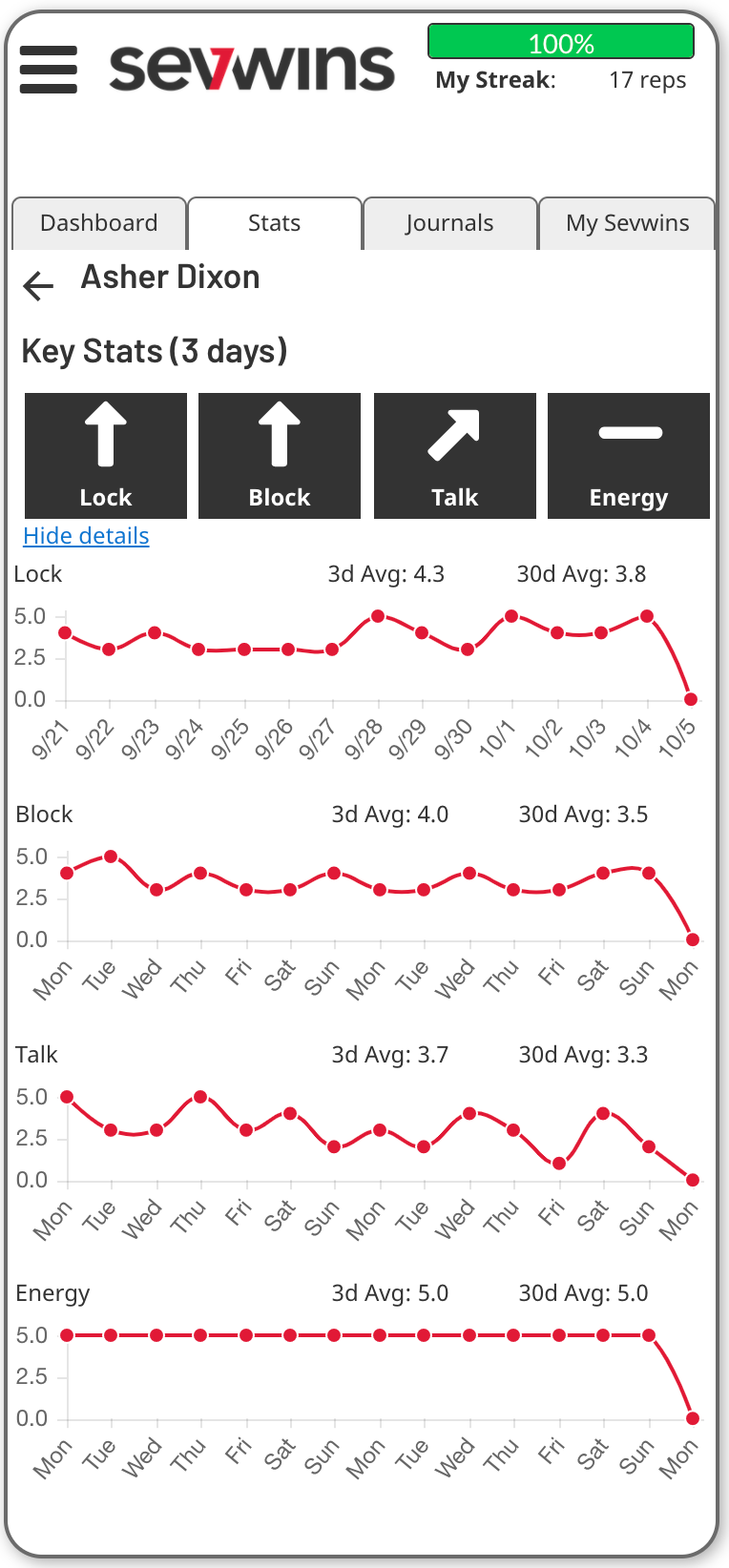Open the hamburger menu
Image resolution: width=729 pixels, height=1568 pixels.
(x=49, y=70)
